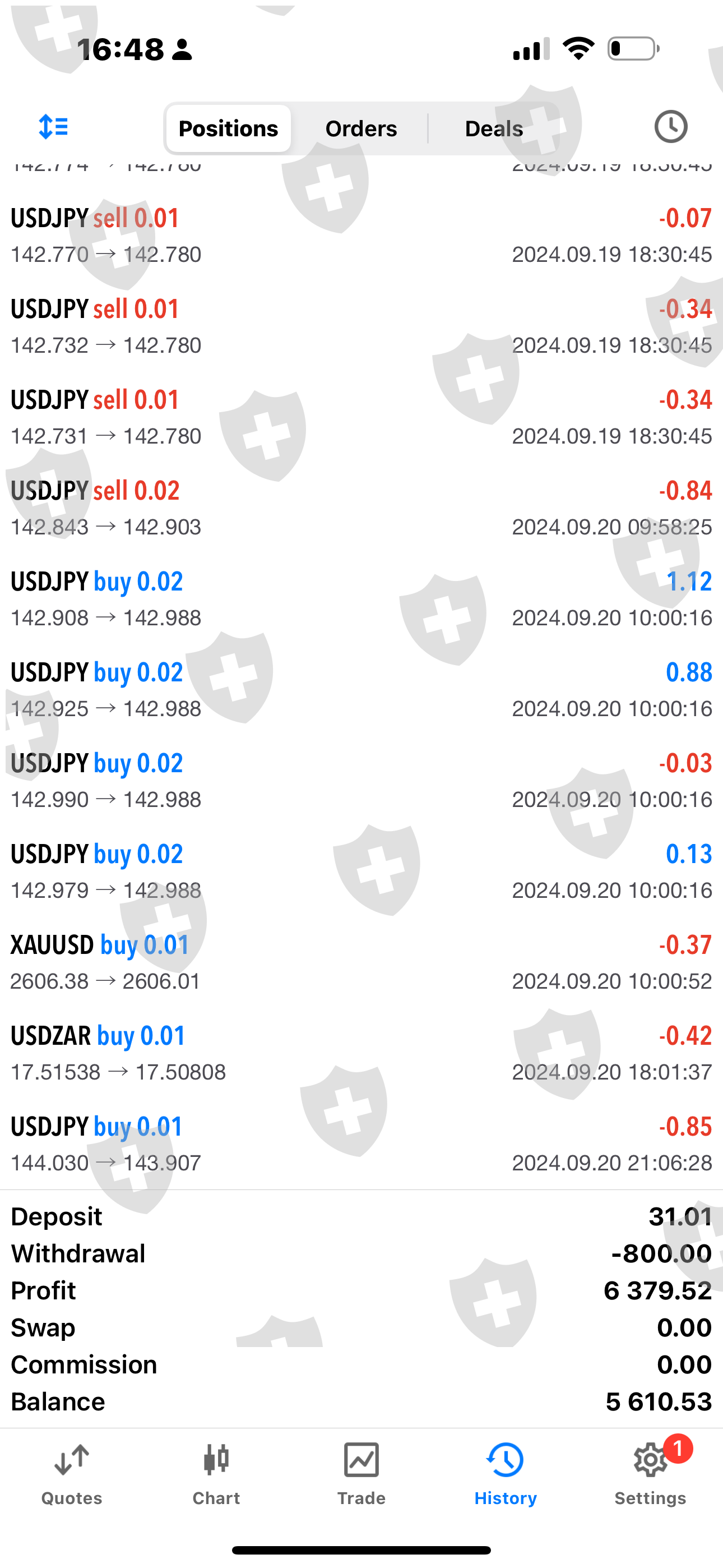Open the history period clock icon
Viewport: 723px width, 1568px height.
tap(671, 127)
